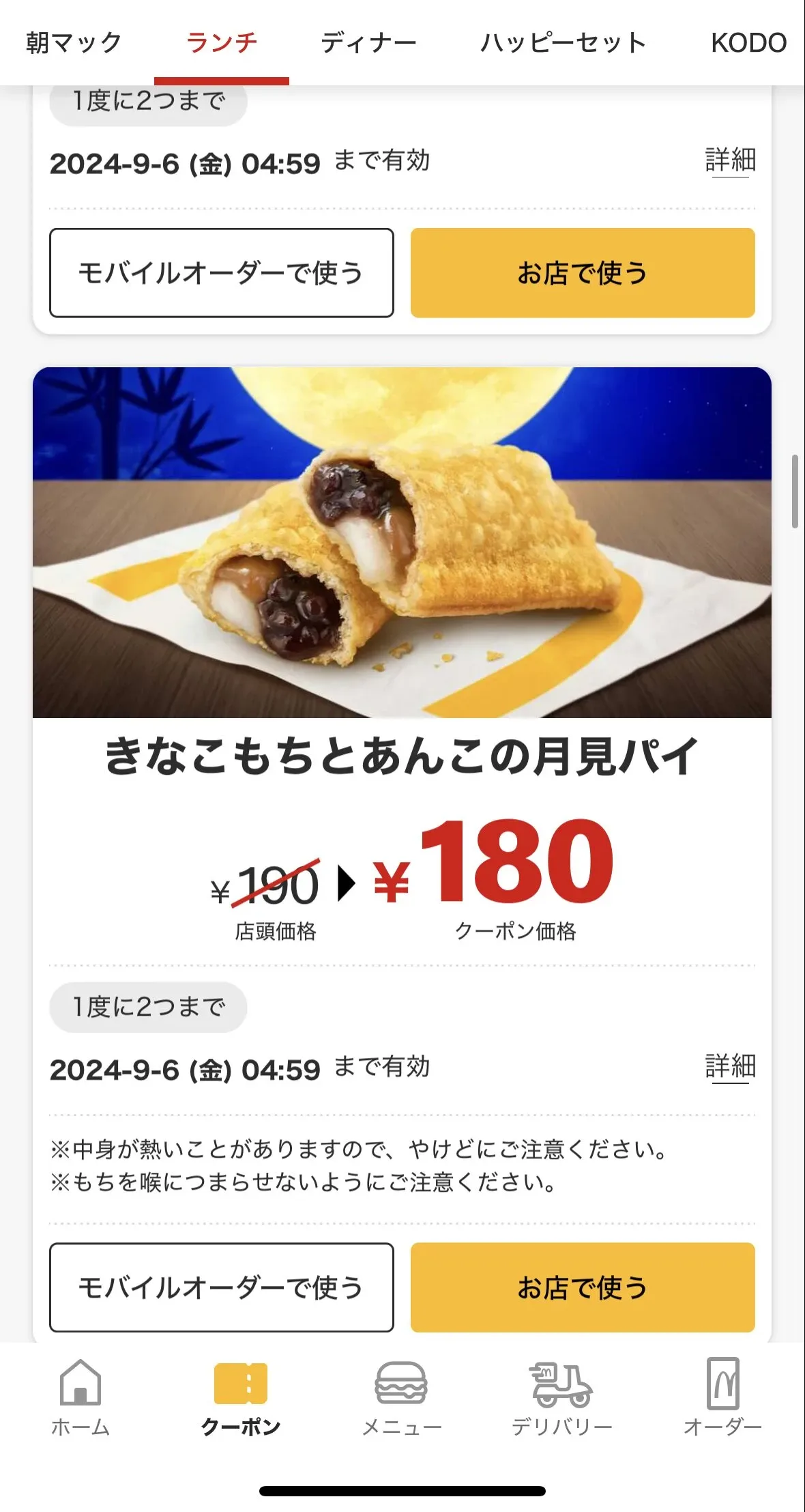Tap お店で使う for the 月見パイ coupon
Viewport: 805px width, 1512px height.
(x=583, y=1287)
